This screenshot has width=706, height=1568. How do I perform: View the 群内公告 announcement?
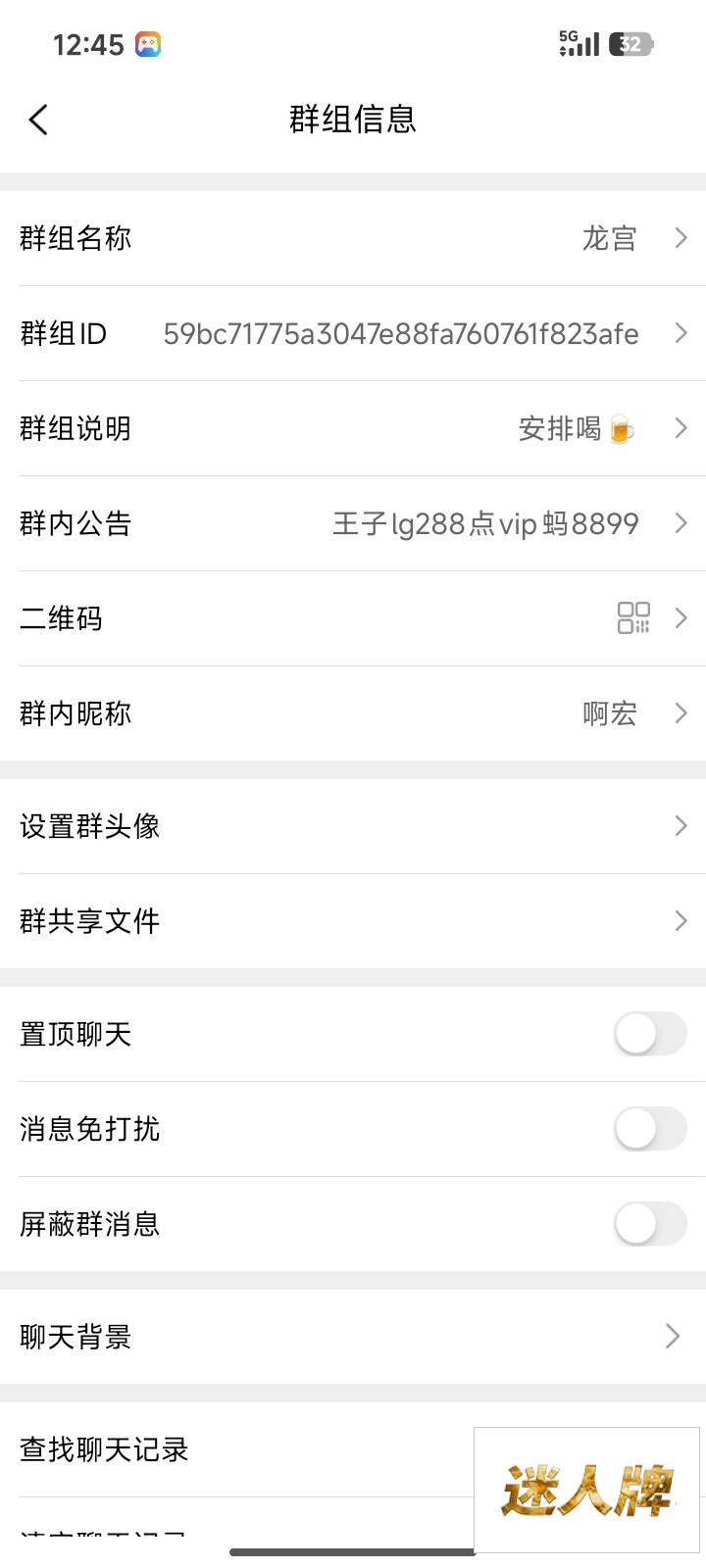pyautogui.click(x=353, y=523)
